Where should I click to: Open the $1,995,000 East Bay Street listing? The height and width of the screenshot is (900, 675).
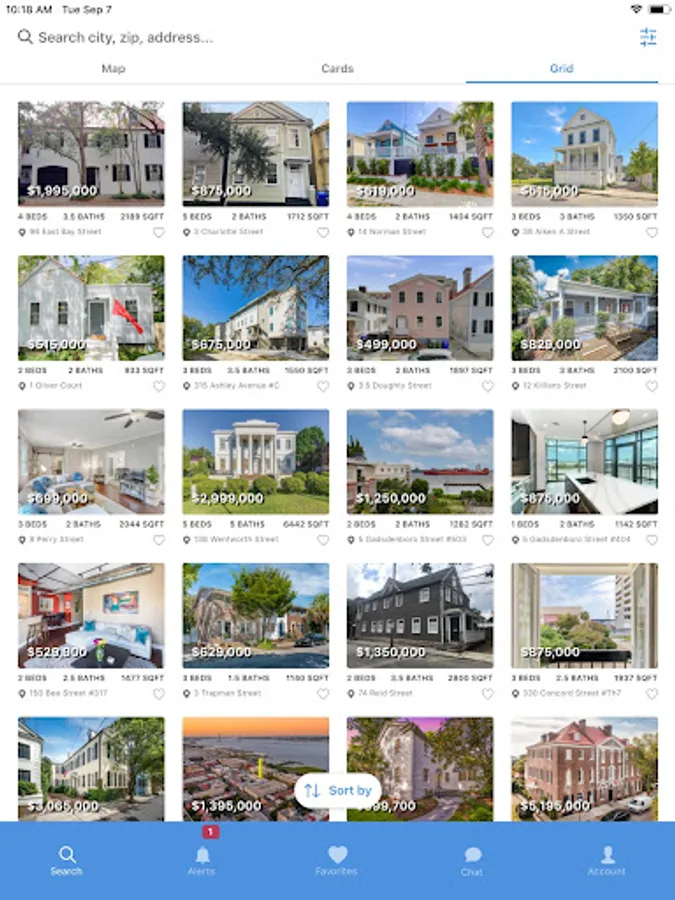[x=91, y=154]
